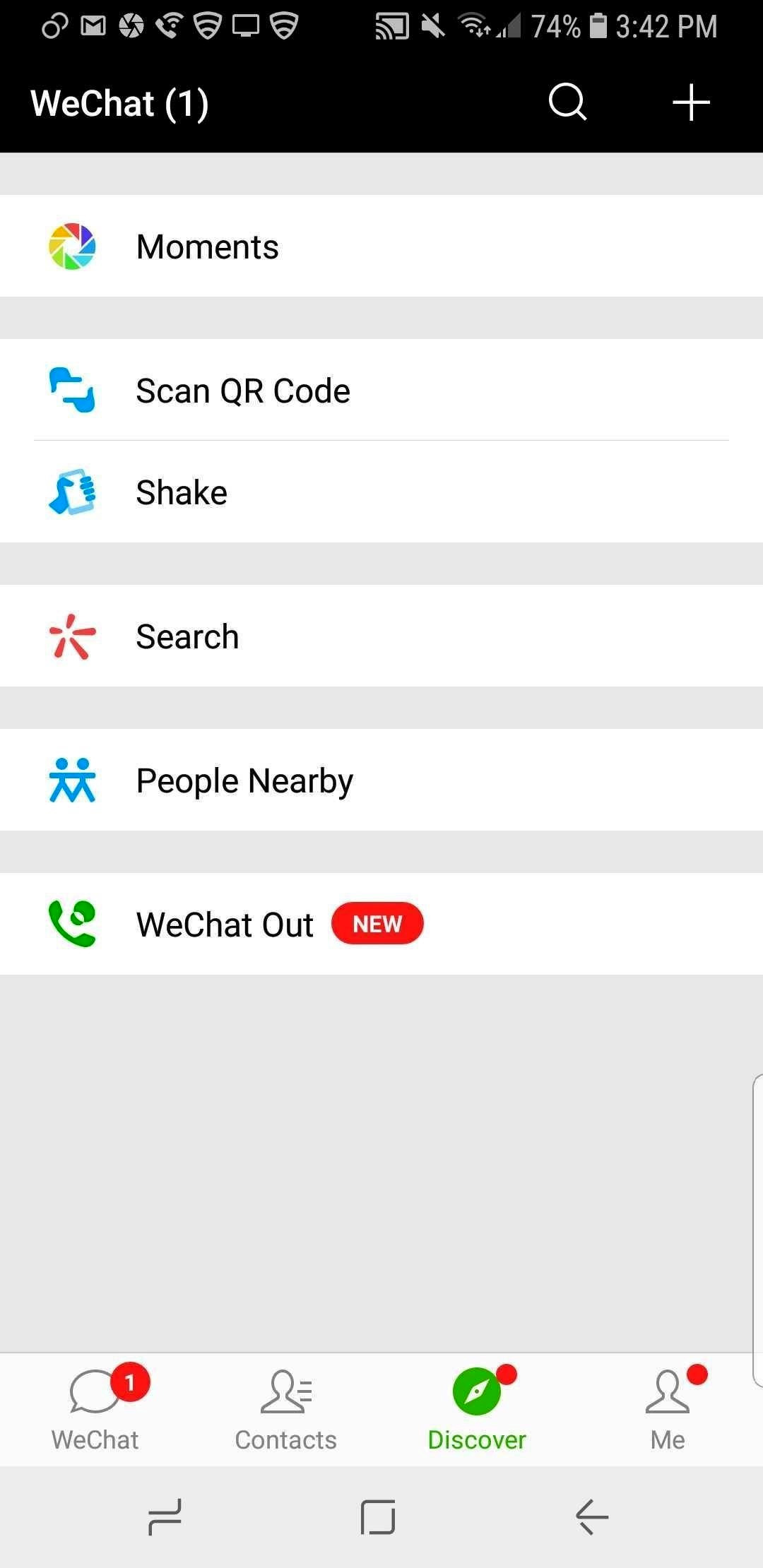Go back using the system back button
This screenshot has height=1568, width=763.
point(592,1516)
